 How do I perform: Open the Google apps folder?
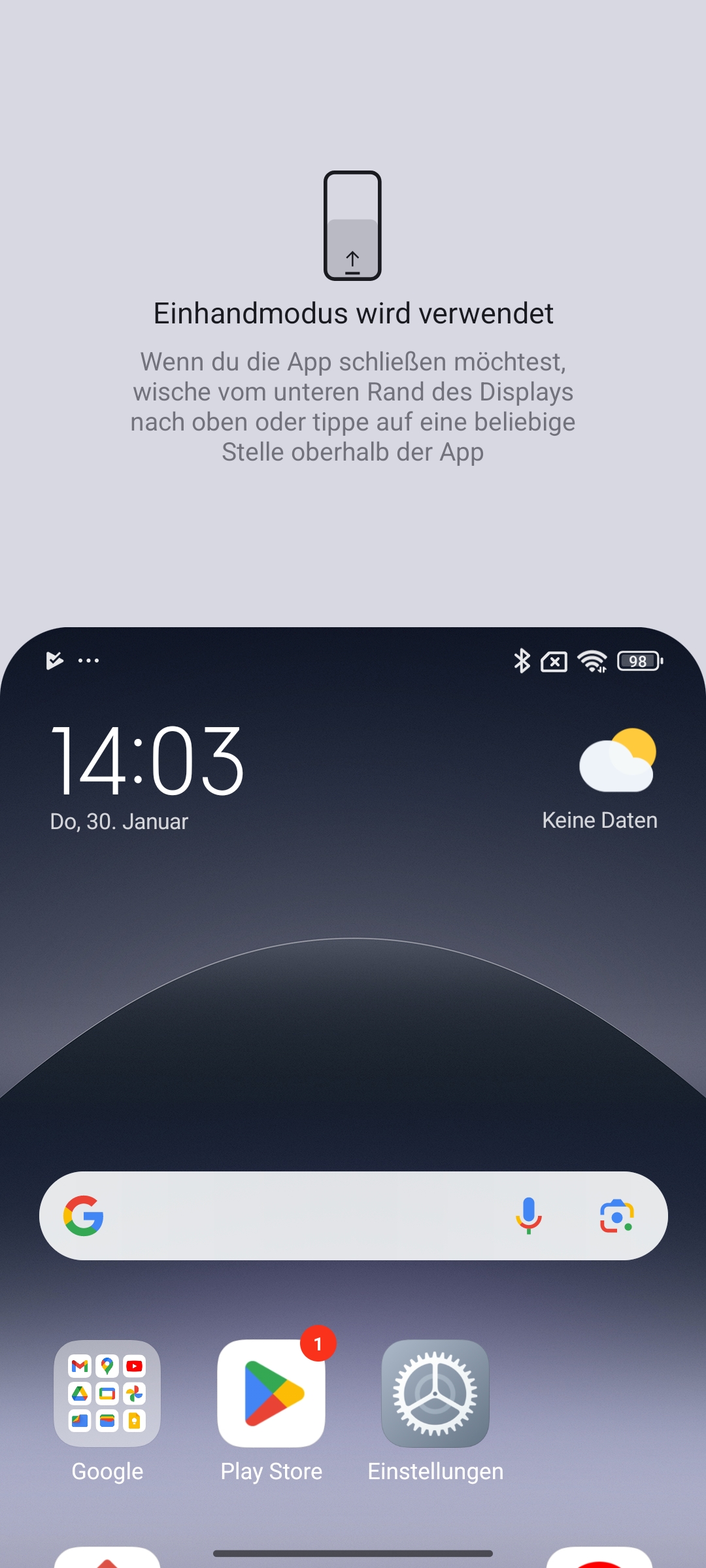107,1394
